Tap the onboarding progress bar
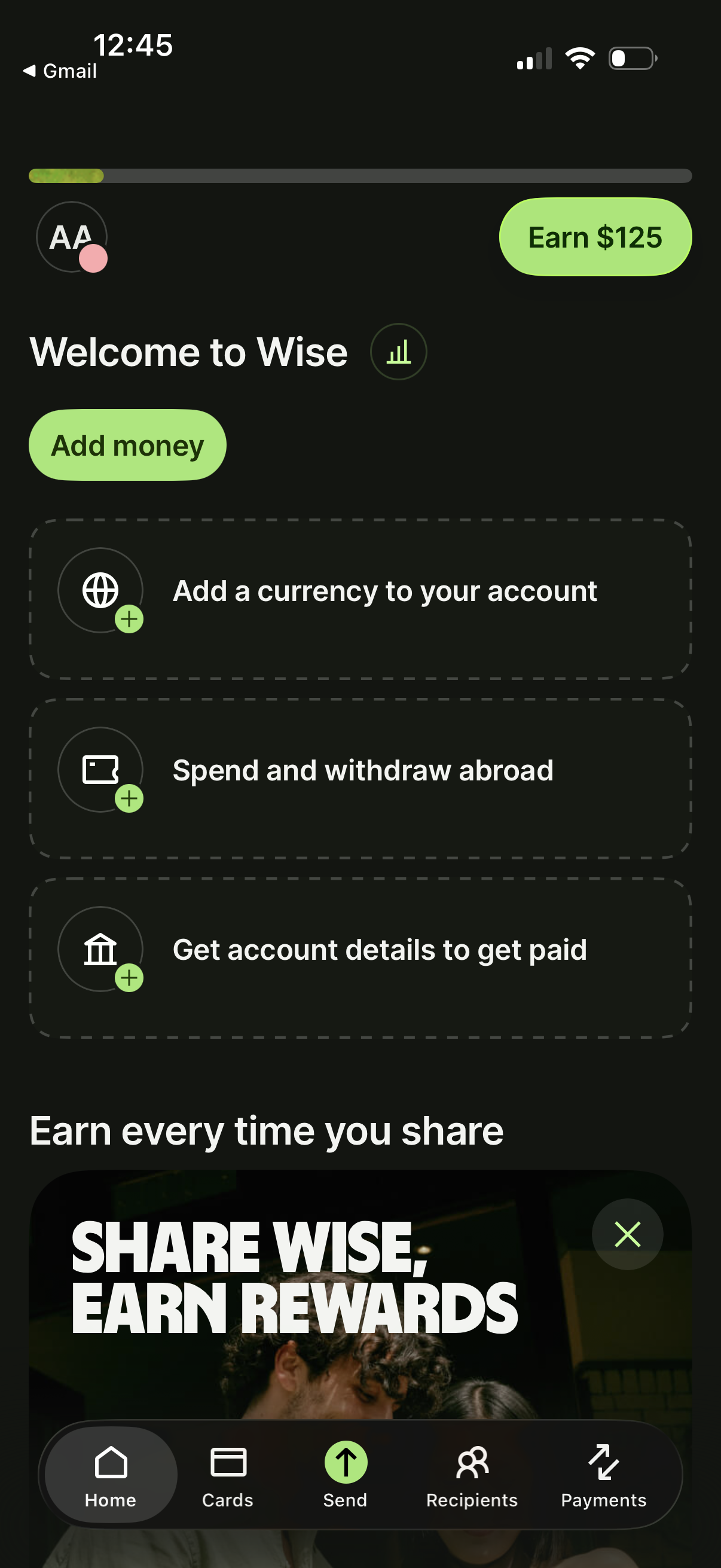 click(x=360, y=176)
